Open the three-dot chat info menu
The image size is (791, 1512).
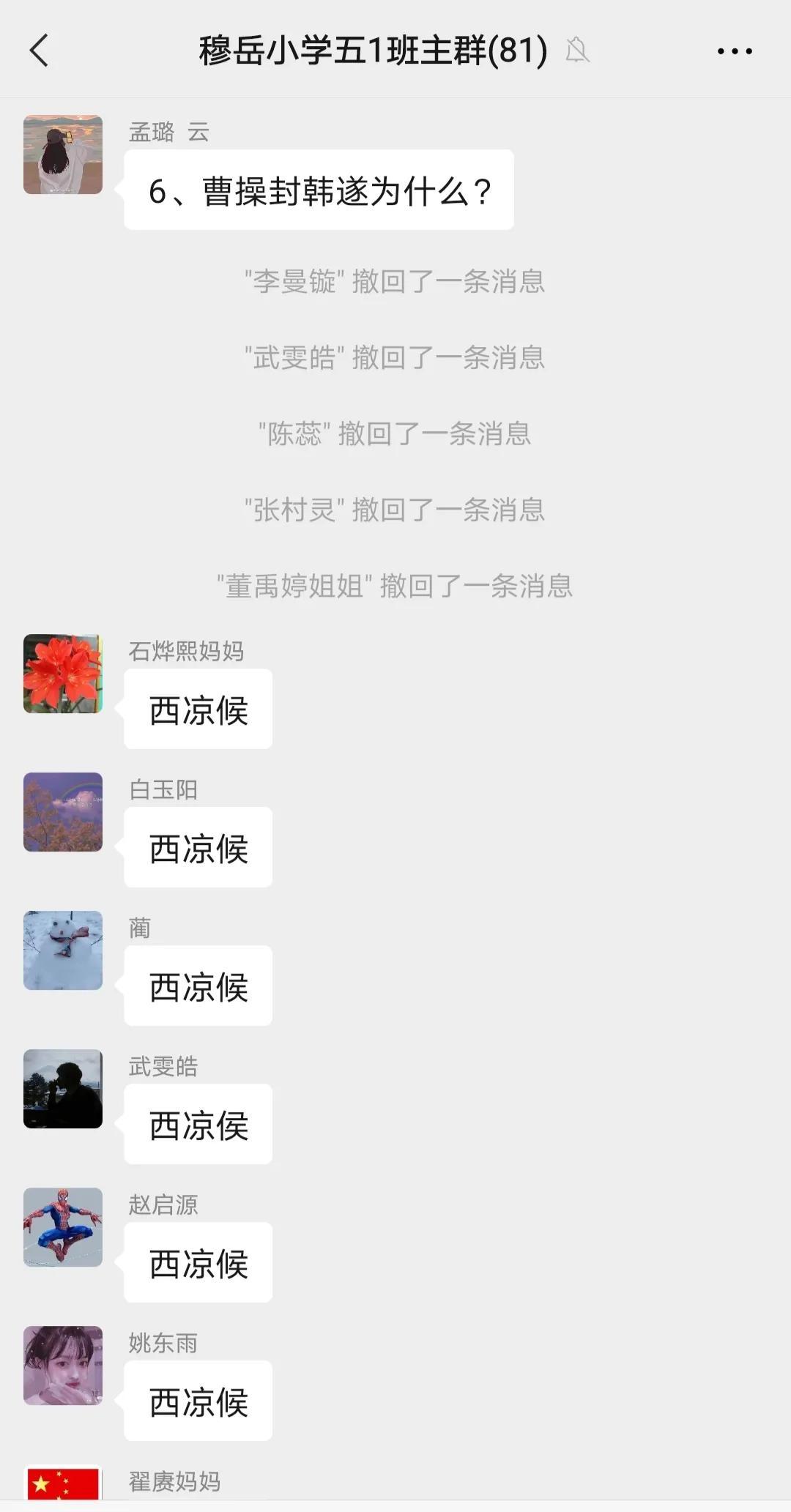[x=734, y=51]
